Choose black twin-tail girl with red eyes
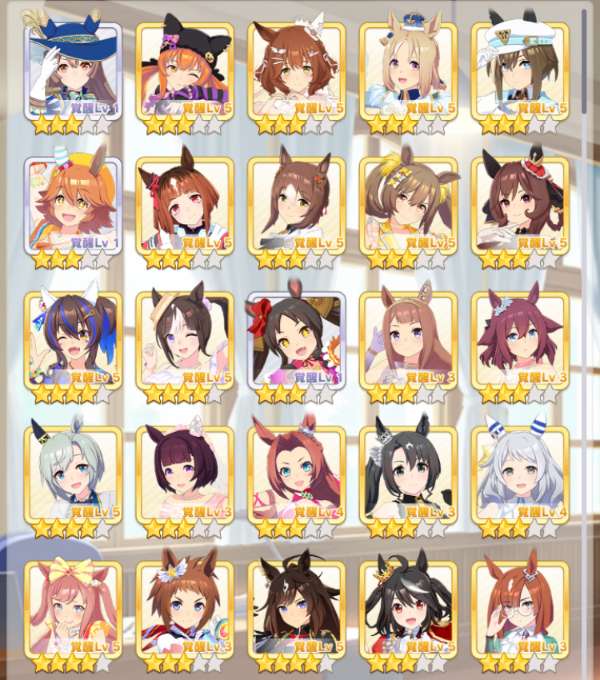The image size is (600, 680). pos(408,612)
